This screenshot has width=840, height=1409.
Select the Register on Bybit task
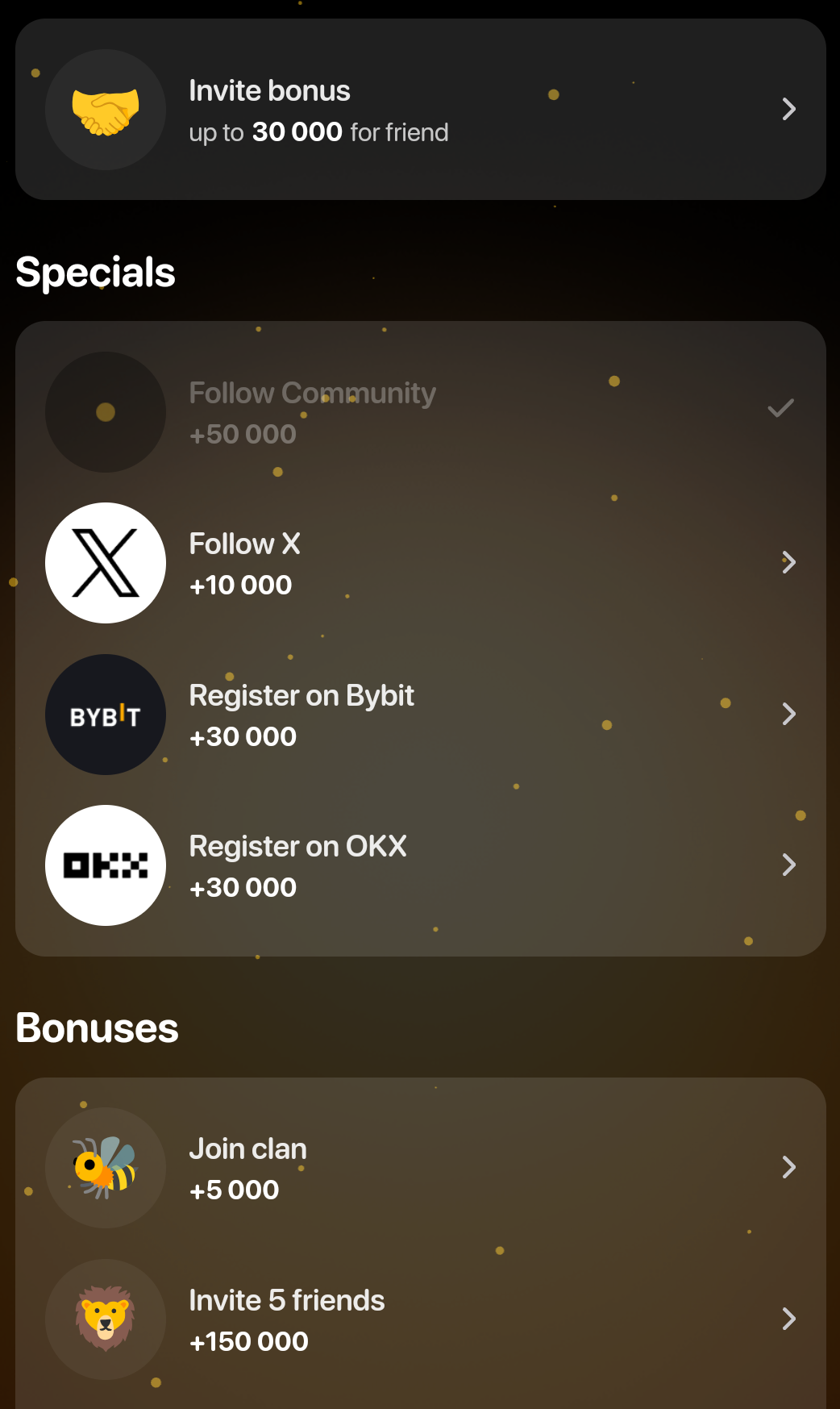pyautogui.click(x=420, y=715)
